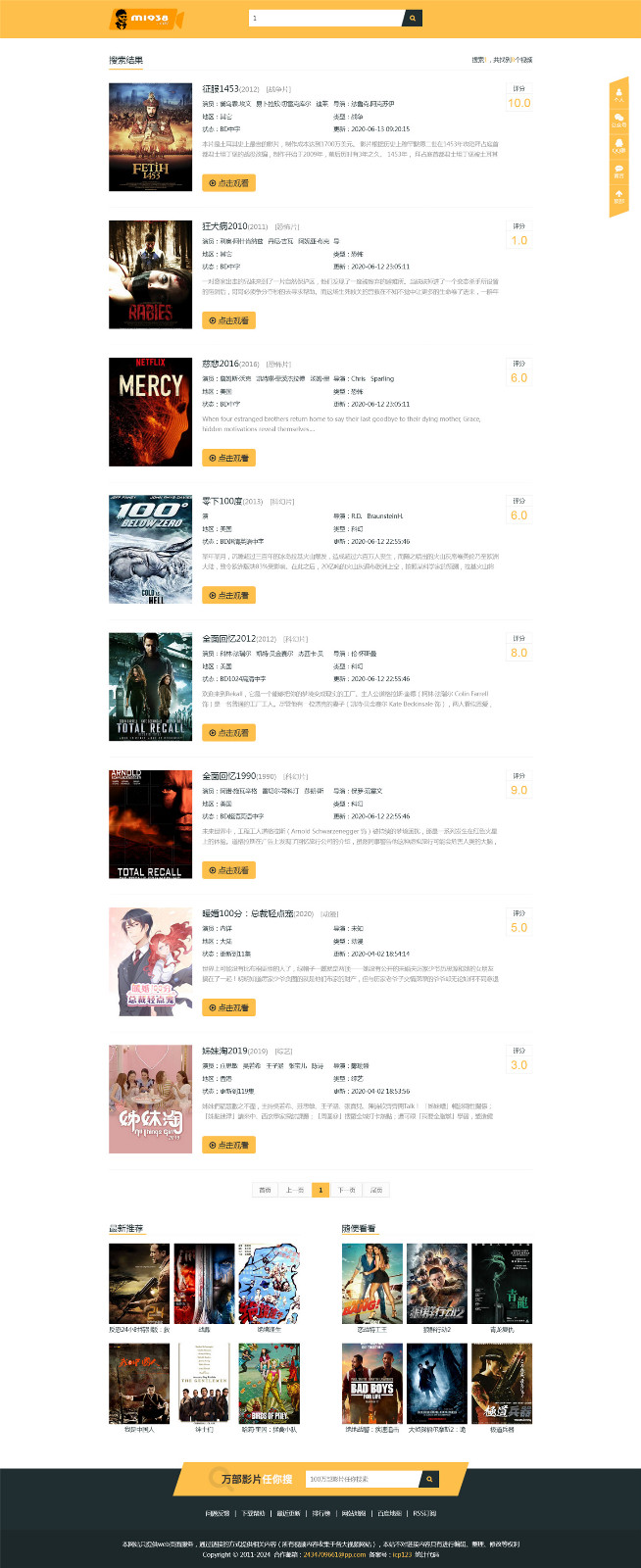This screenshot has width=641, height=1568.
Task: Open the 排行榜 link in the footer
Action: (321, 1513)
